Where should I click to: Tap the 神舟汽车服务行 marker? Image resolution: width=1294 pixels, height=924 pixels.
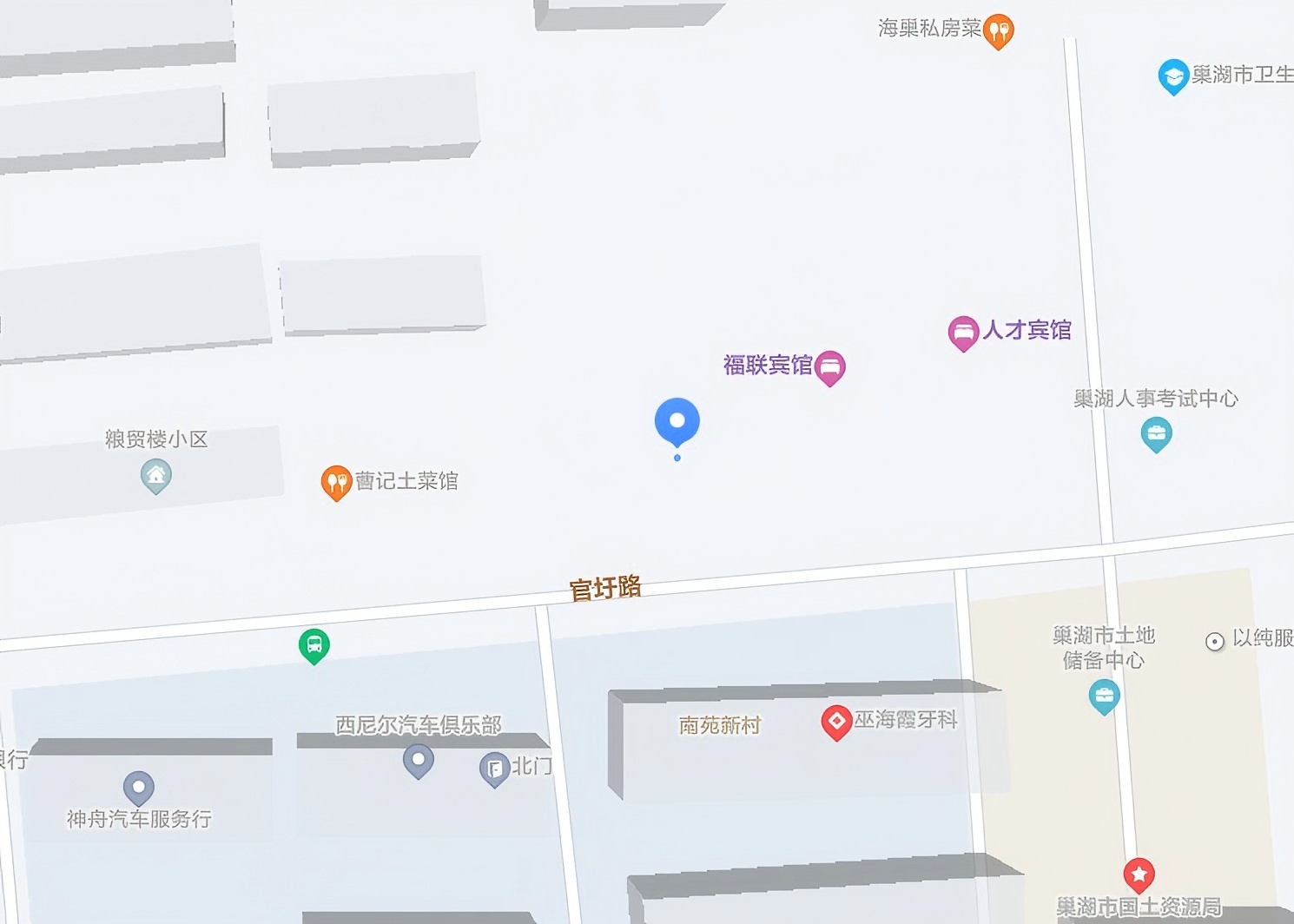(139, 788)
